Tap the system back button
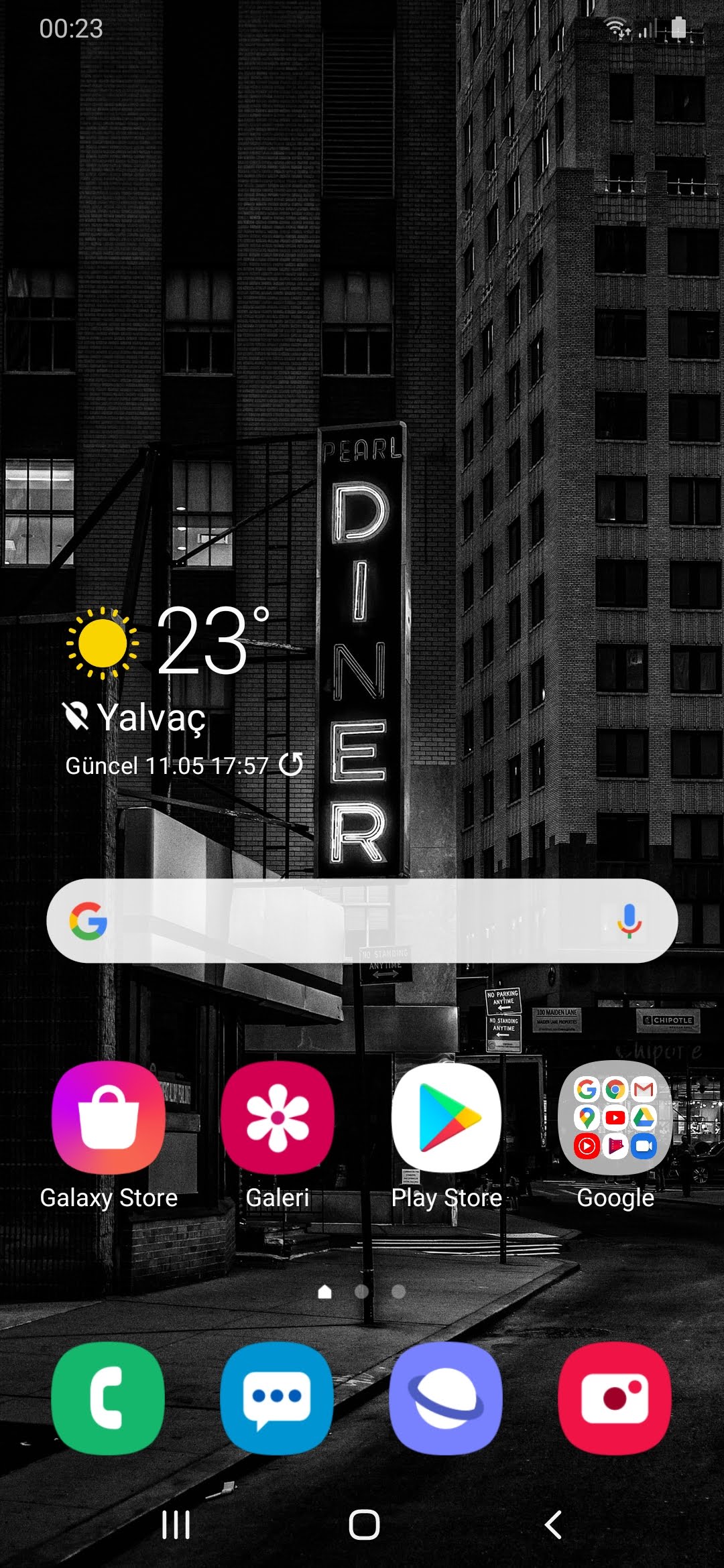 coord(552,1525)
